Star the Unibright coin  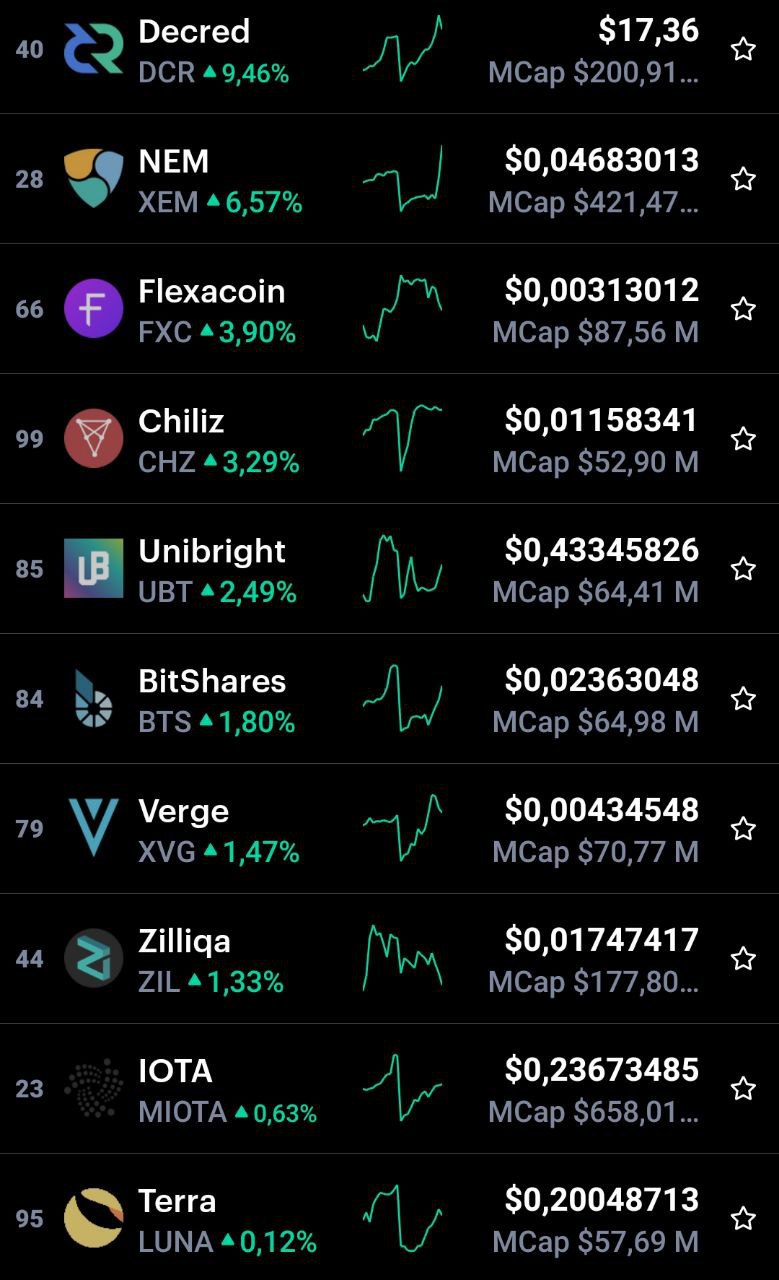[x=743, y=569]
